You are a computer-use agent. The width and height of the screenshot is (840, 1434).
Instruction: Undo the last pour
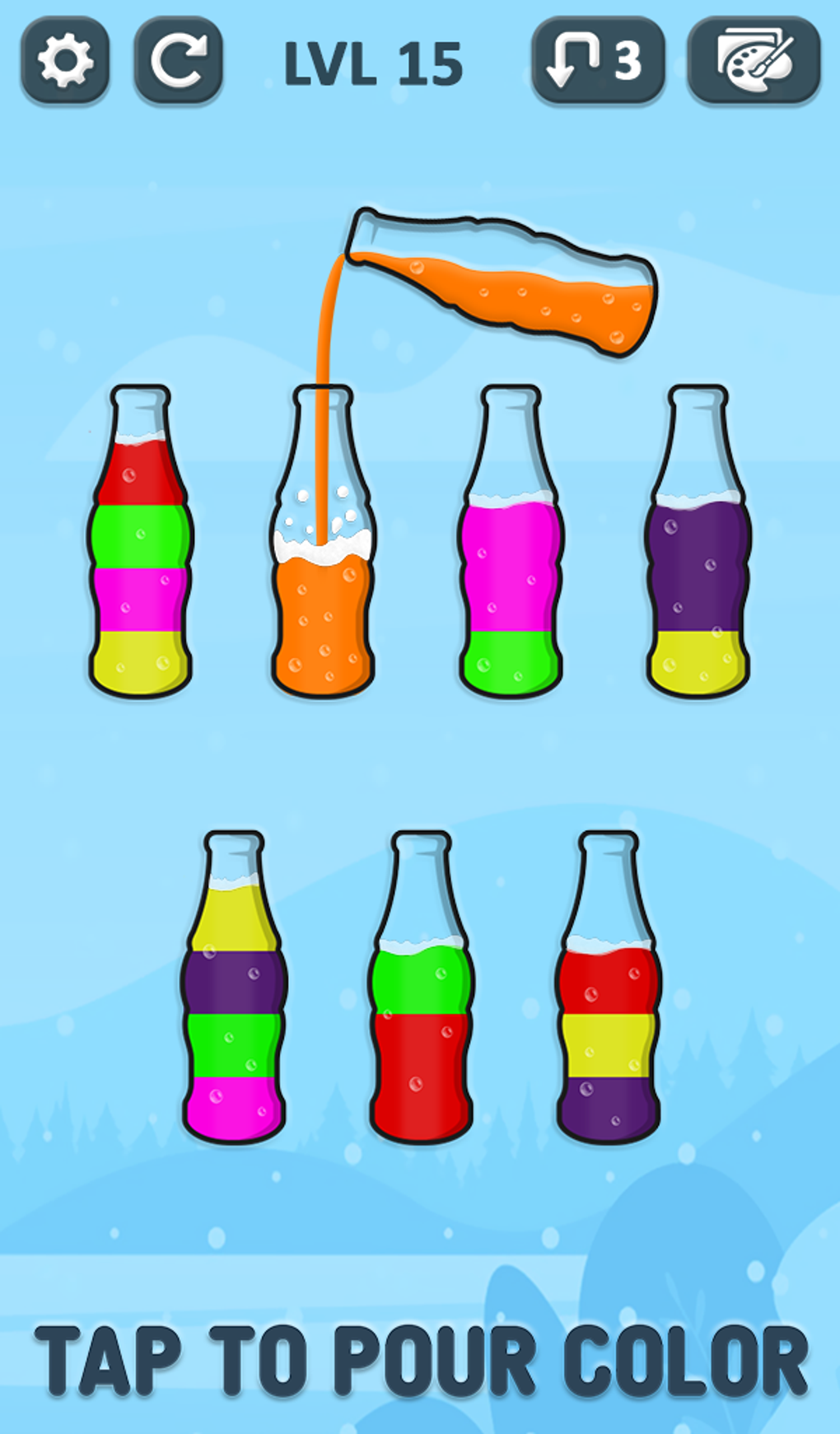click(x=598, y=61)
